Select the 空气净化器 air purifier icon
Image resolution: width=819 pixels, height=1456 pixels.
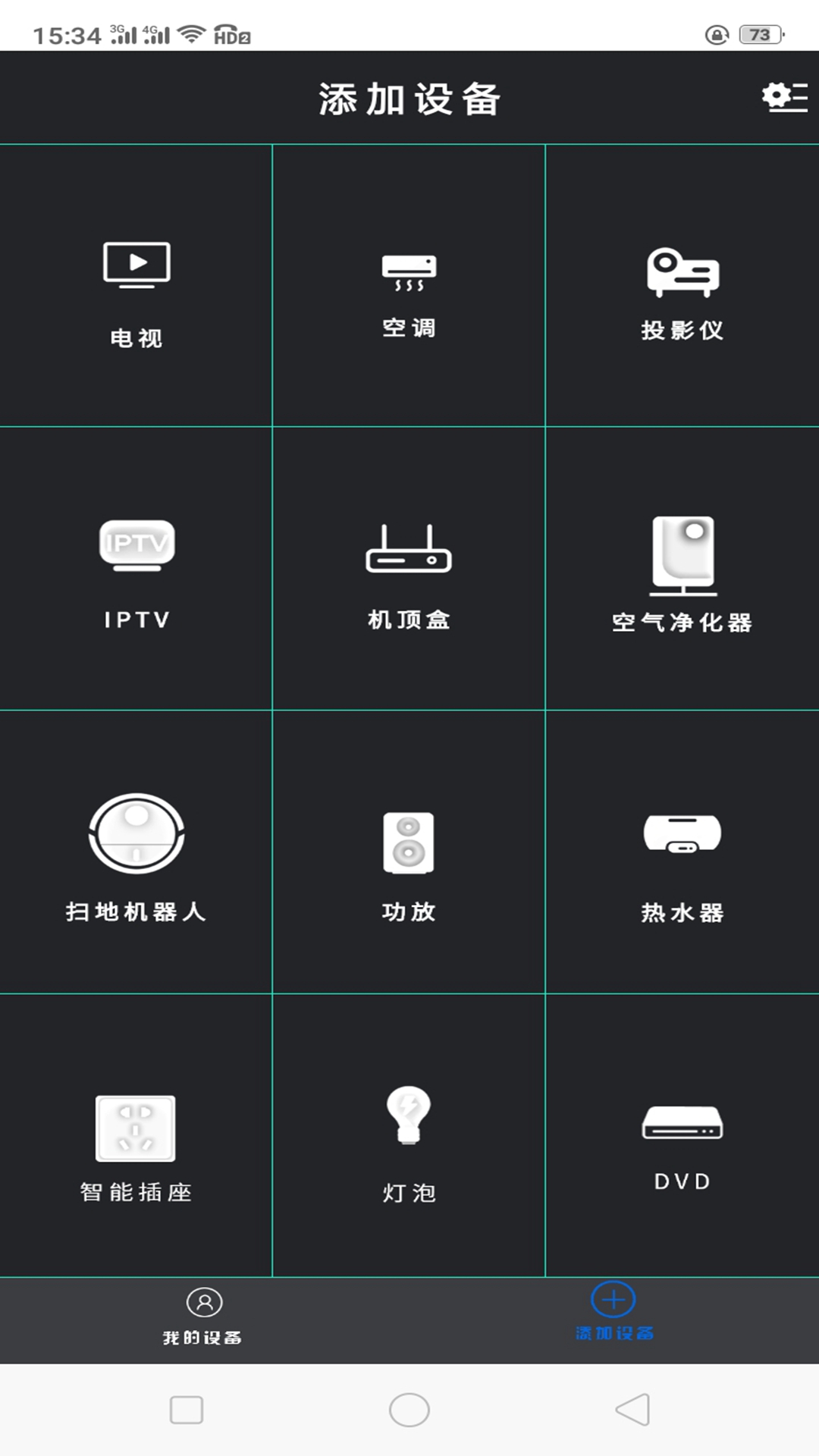point(682,569)
